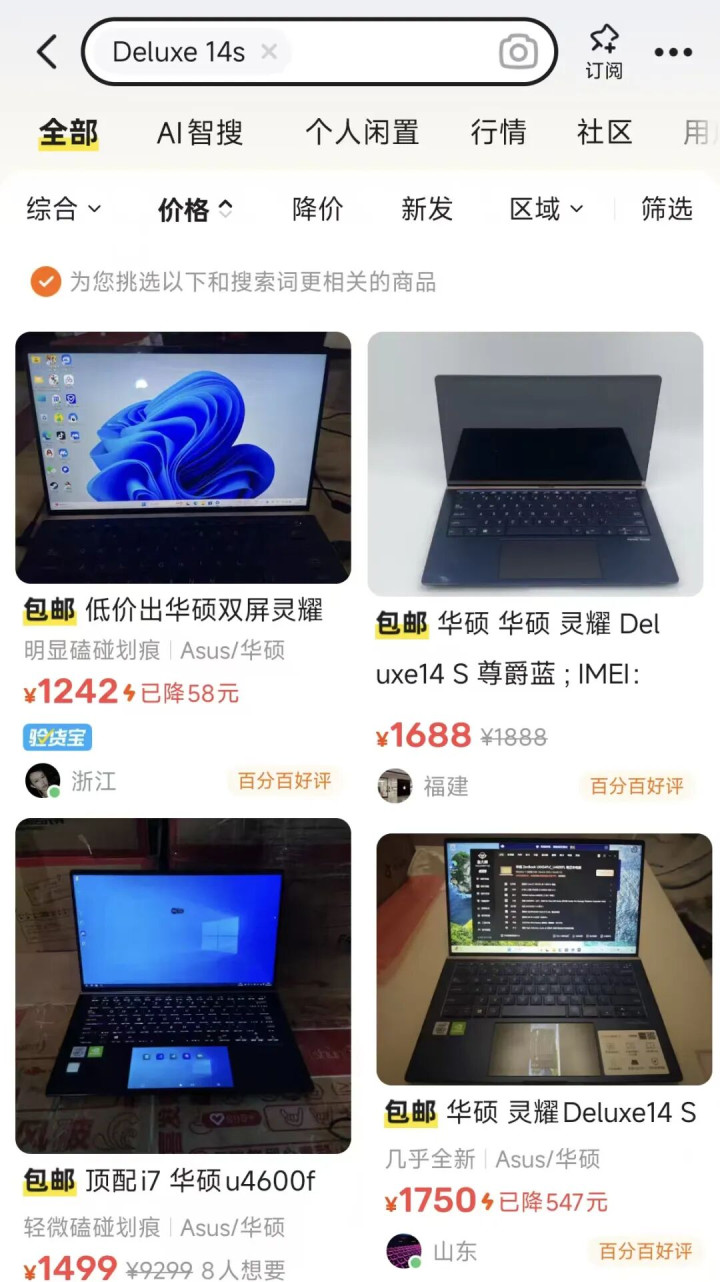Open the three-dot overflow menu

673,52
